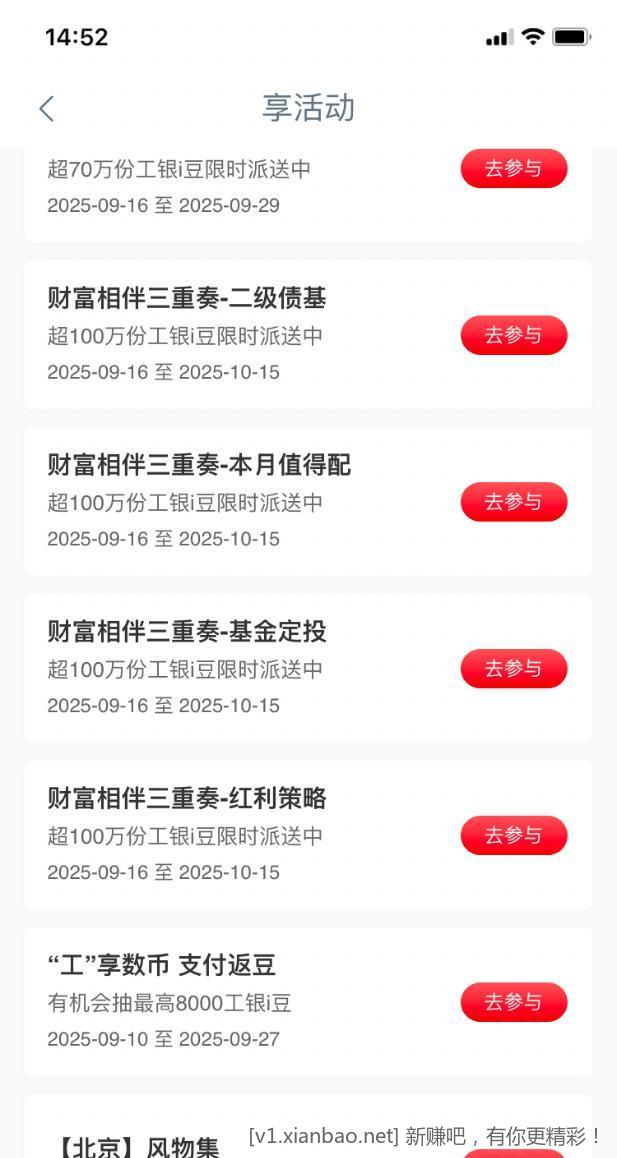Join the 财富相伴三重奏-二级债基 activity

(x=514, y=335)
